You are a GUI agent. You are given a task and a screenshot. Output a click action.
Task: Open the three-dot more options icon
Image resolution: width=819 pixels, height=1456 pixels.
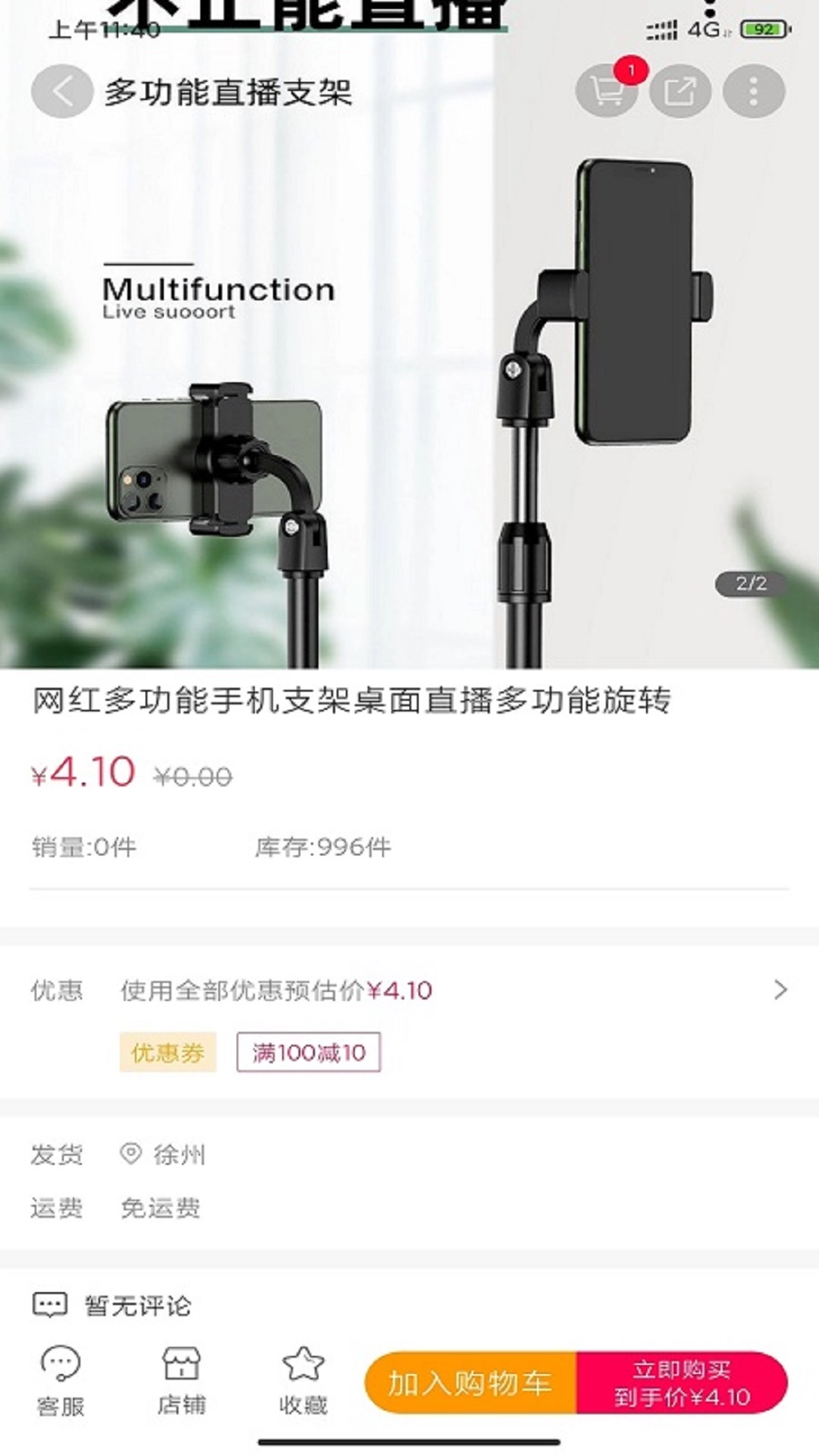[x=752, y=91]
